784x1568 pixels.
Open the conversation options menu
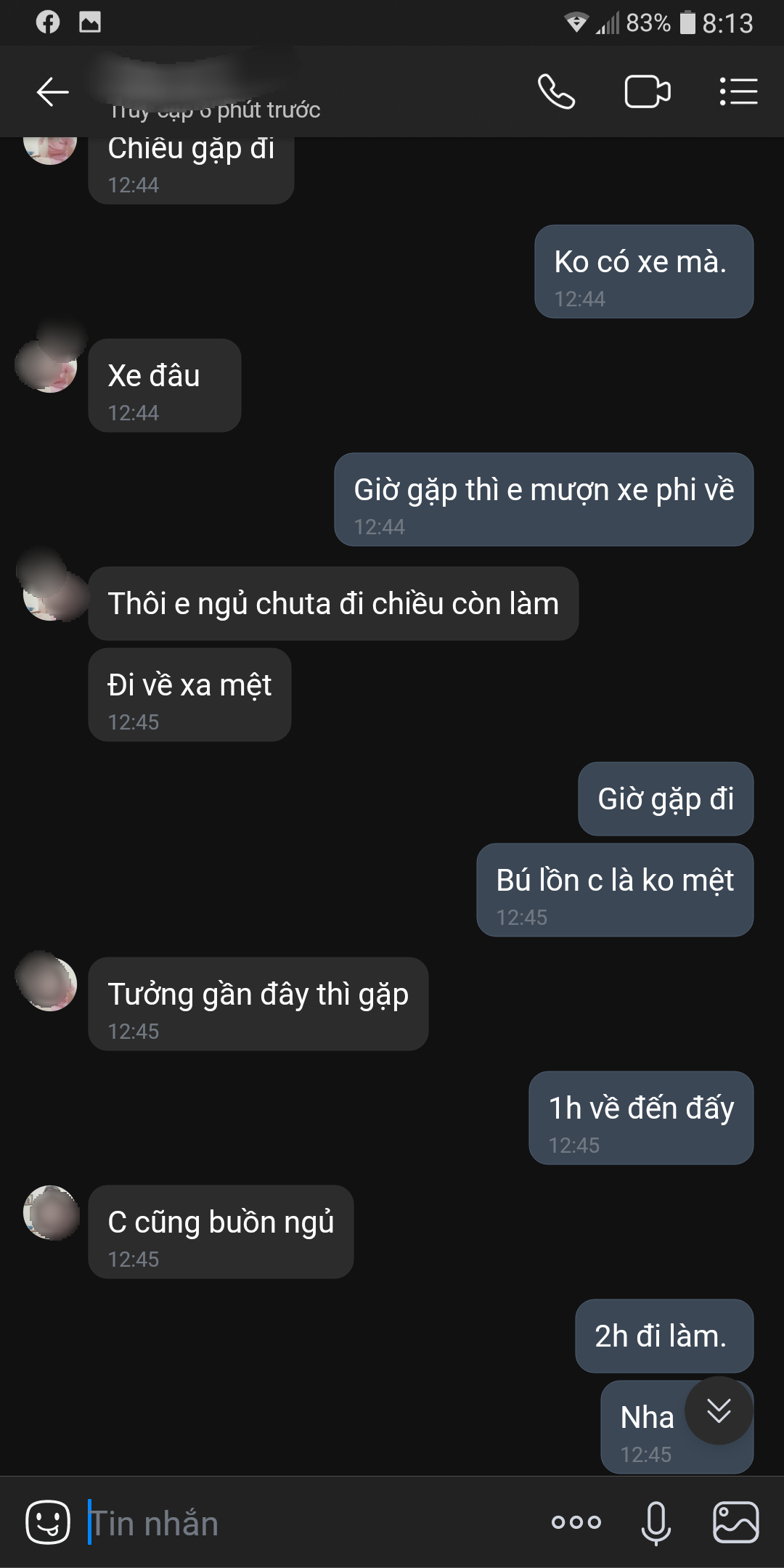pyautogui.click(x=738, y=92)
